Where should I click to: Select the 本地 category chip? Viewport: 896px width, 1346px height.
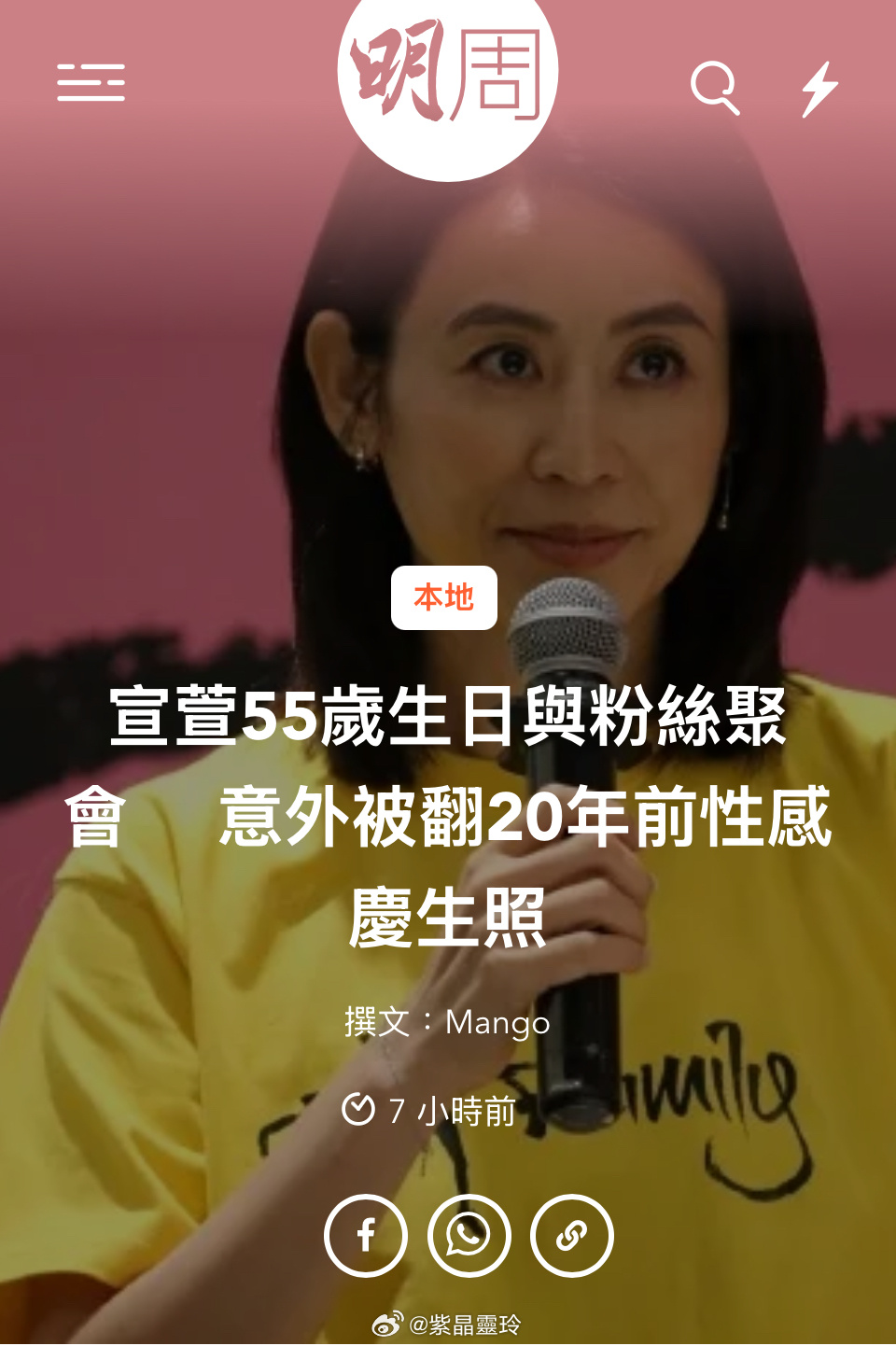point(444,597)
